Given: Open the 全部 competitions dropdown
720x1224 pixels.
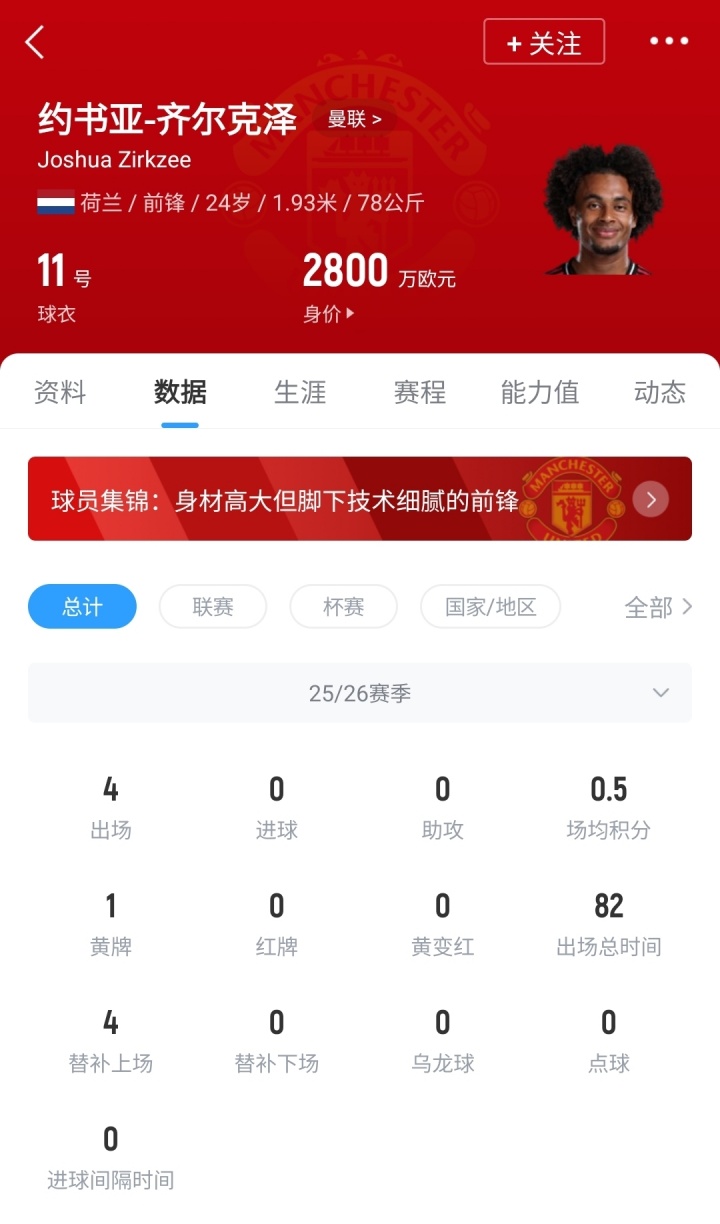Looking at the screenshot, I should click(657, 606).
